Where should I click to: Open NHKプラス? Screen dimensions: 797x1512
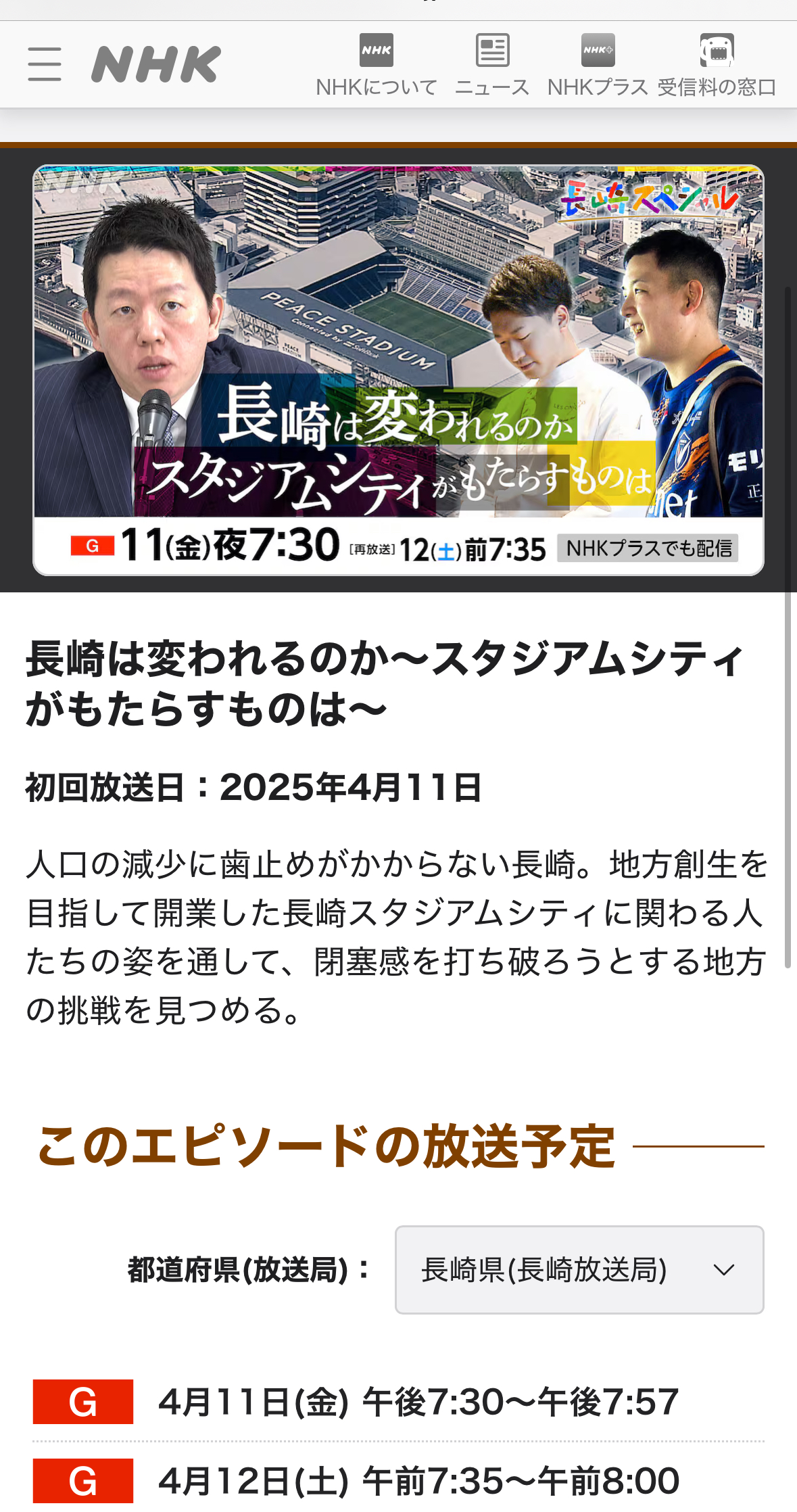click(x=598, y=66)
